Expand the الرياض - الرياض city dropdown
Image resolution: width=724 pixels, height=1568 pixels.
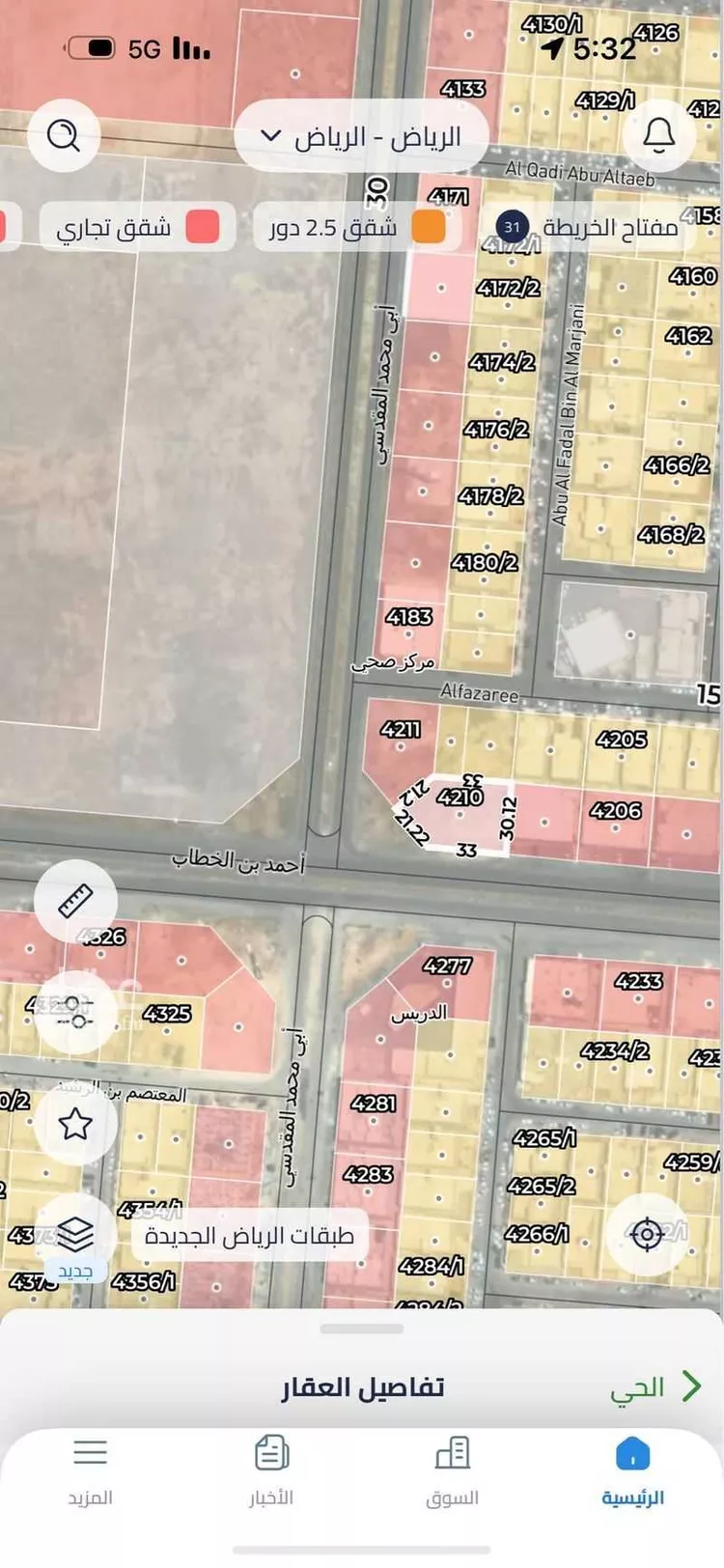(x=361, y=136)
